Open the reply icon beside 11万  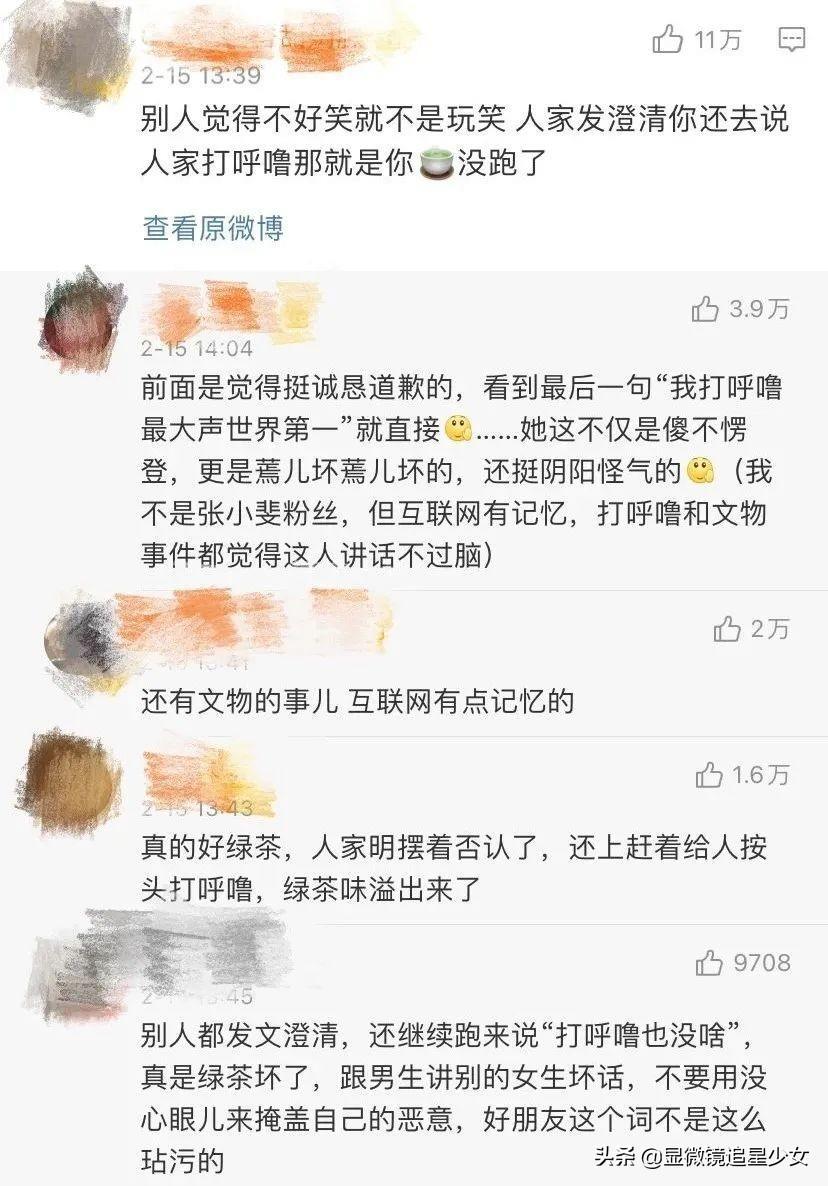click(791, 40)
